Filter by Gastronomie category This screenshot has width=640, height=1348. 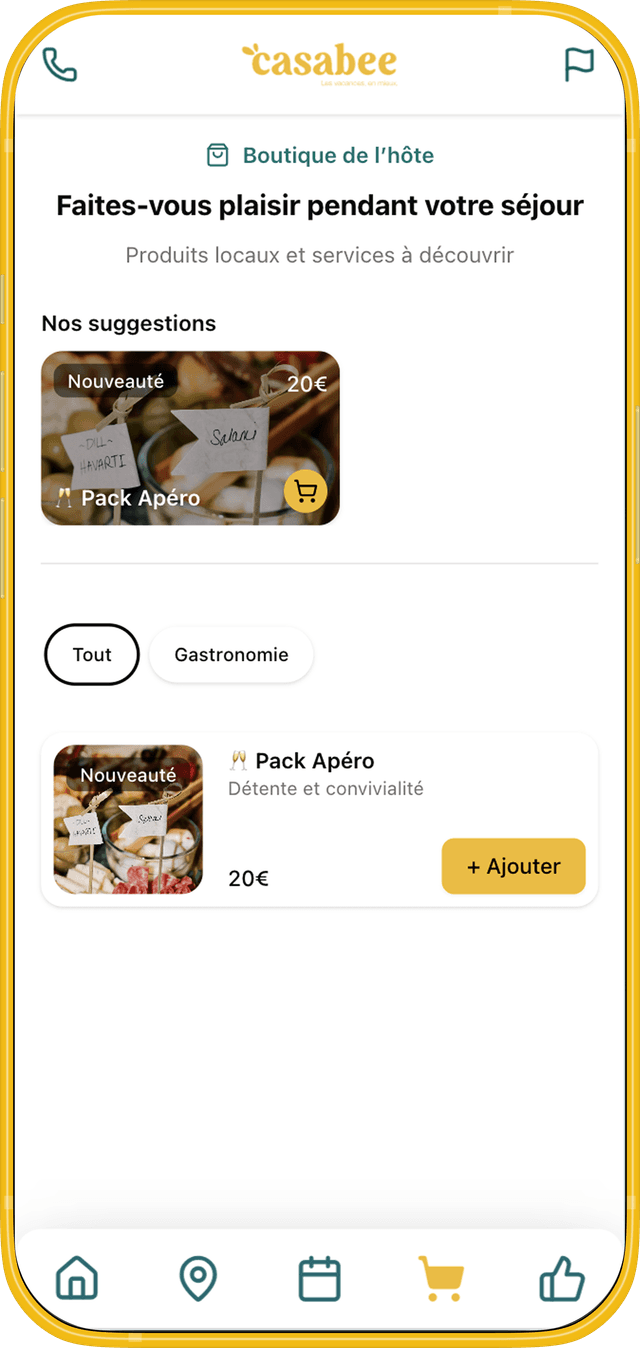pyautogui.click(x=231, y=655)
